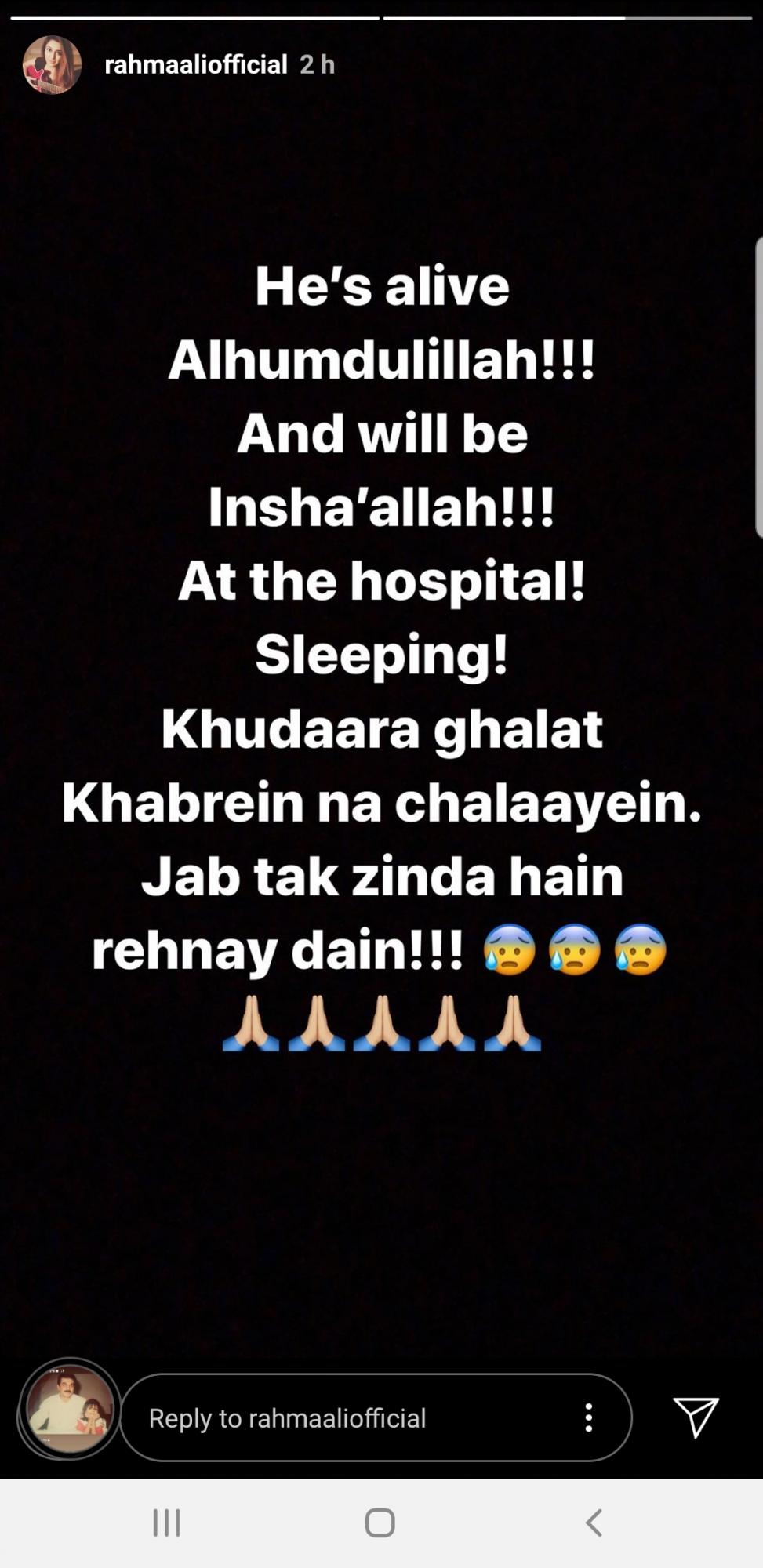This screenshot has width=763, height=1568.
Task: Go back with the system back button
Action: pos(594,1523)
